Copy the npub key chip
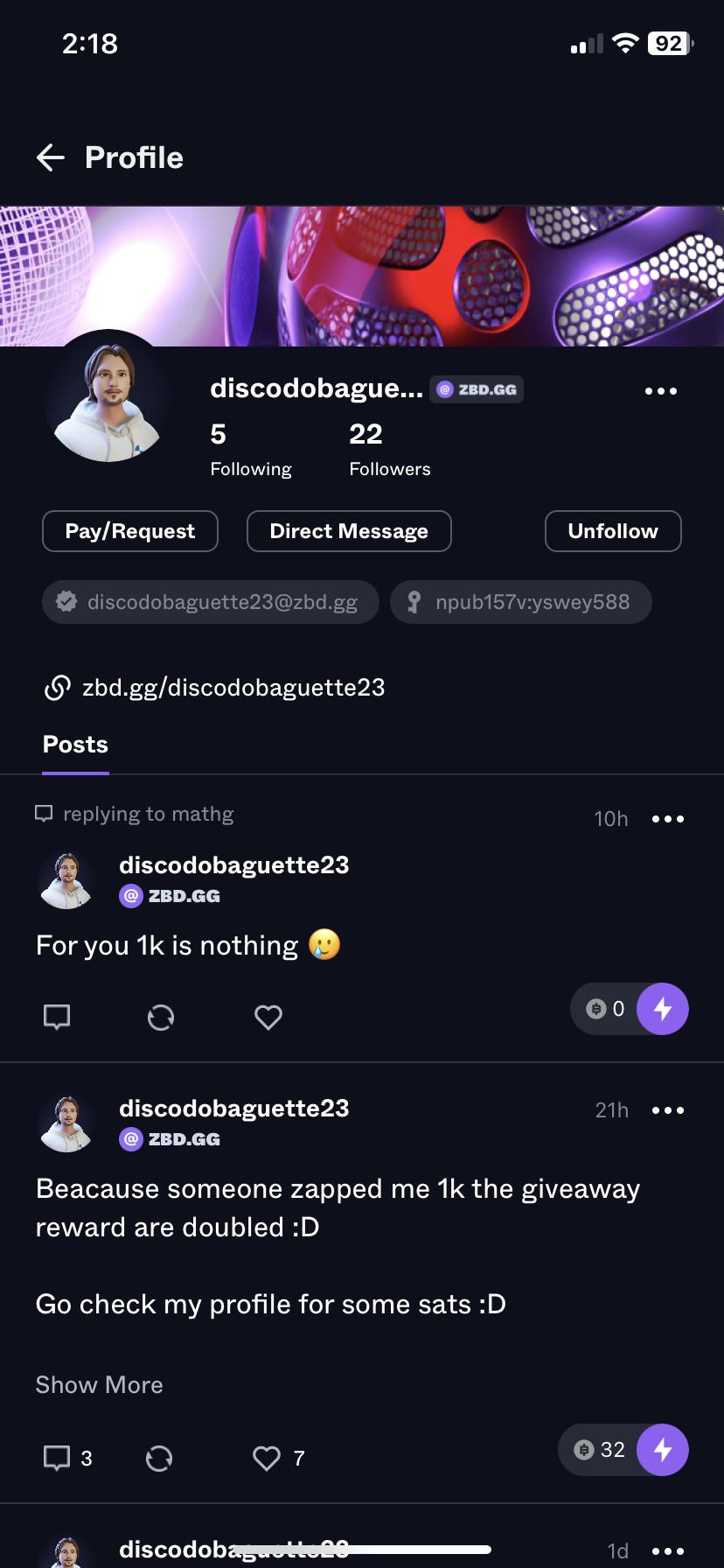The image size is (724, 1568). 521,602
